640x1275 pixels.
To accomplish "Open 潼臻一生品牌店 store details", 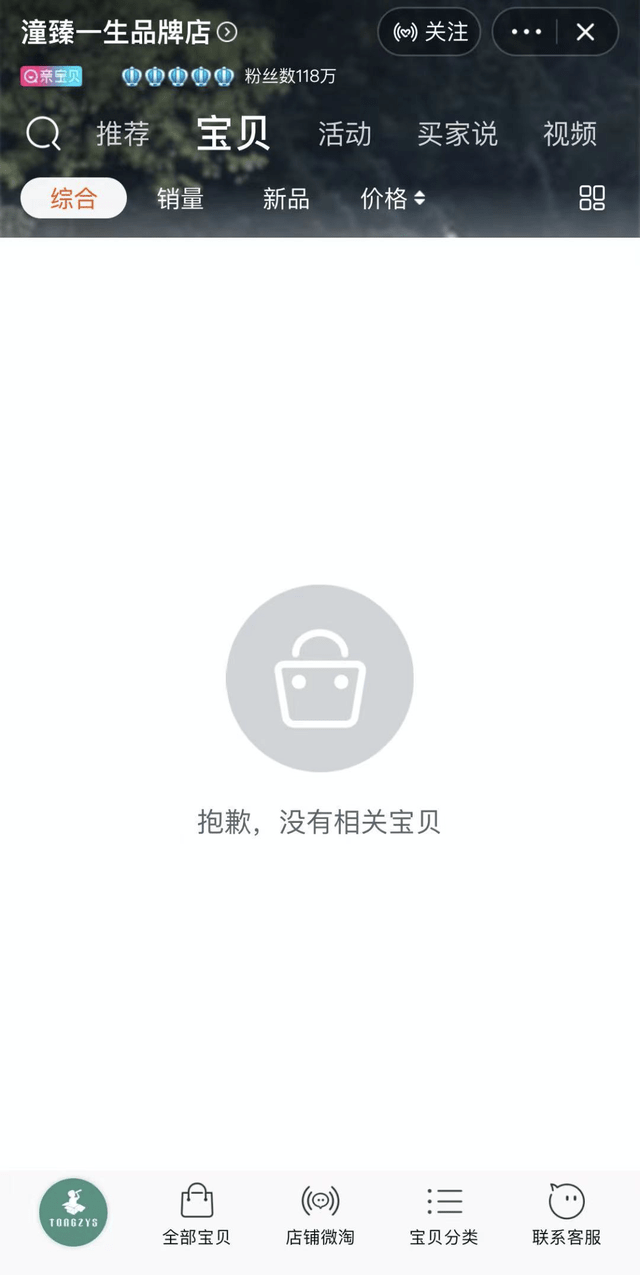I will click(x=129, y=32).
